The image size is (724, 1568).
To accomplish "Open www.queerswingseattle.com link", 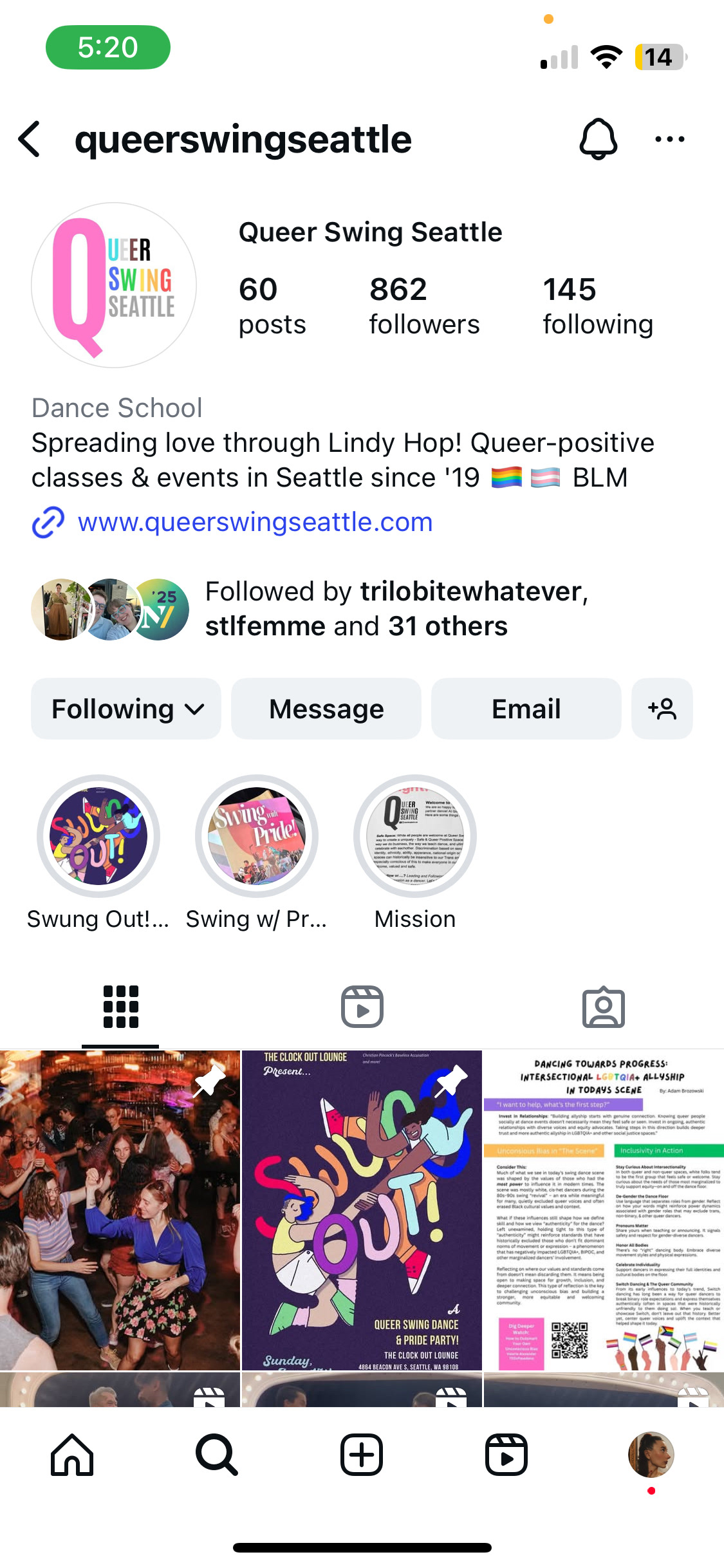I will 255,522.
